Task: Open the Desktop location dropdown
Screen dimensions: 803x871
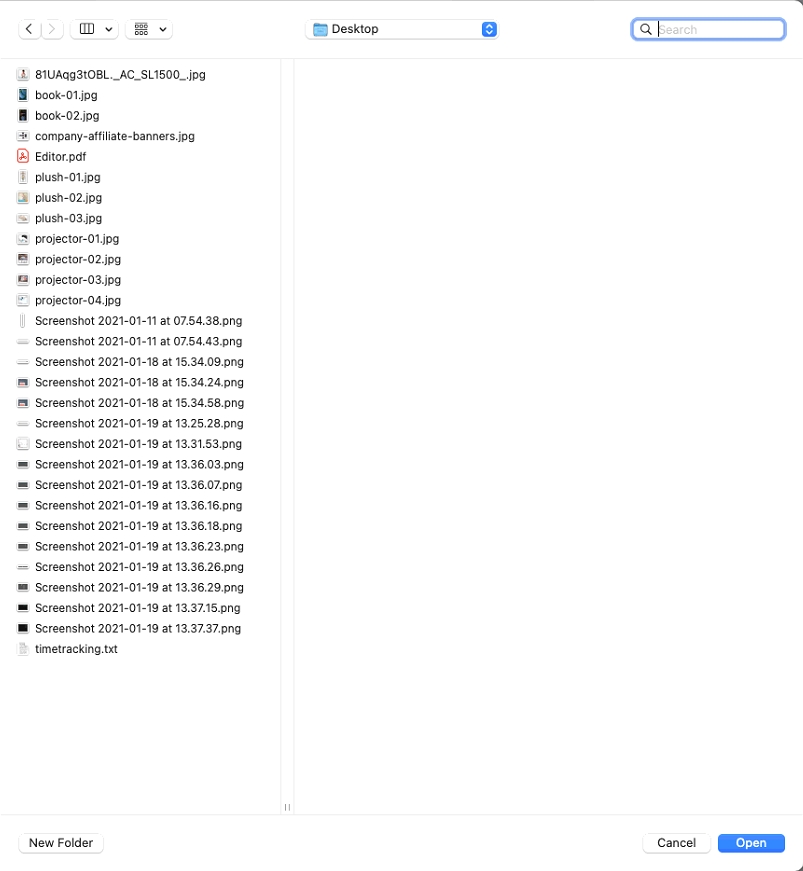Action: coord(401,30)
